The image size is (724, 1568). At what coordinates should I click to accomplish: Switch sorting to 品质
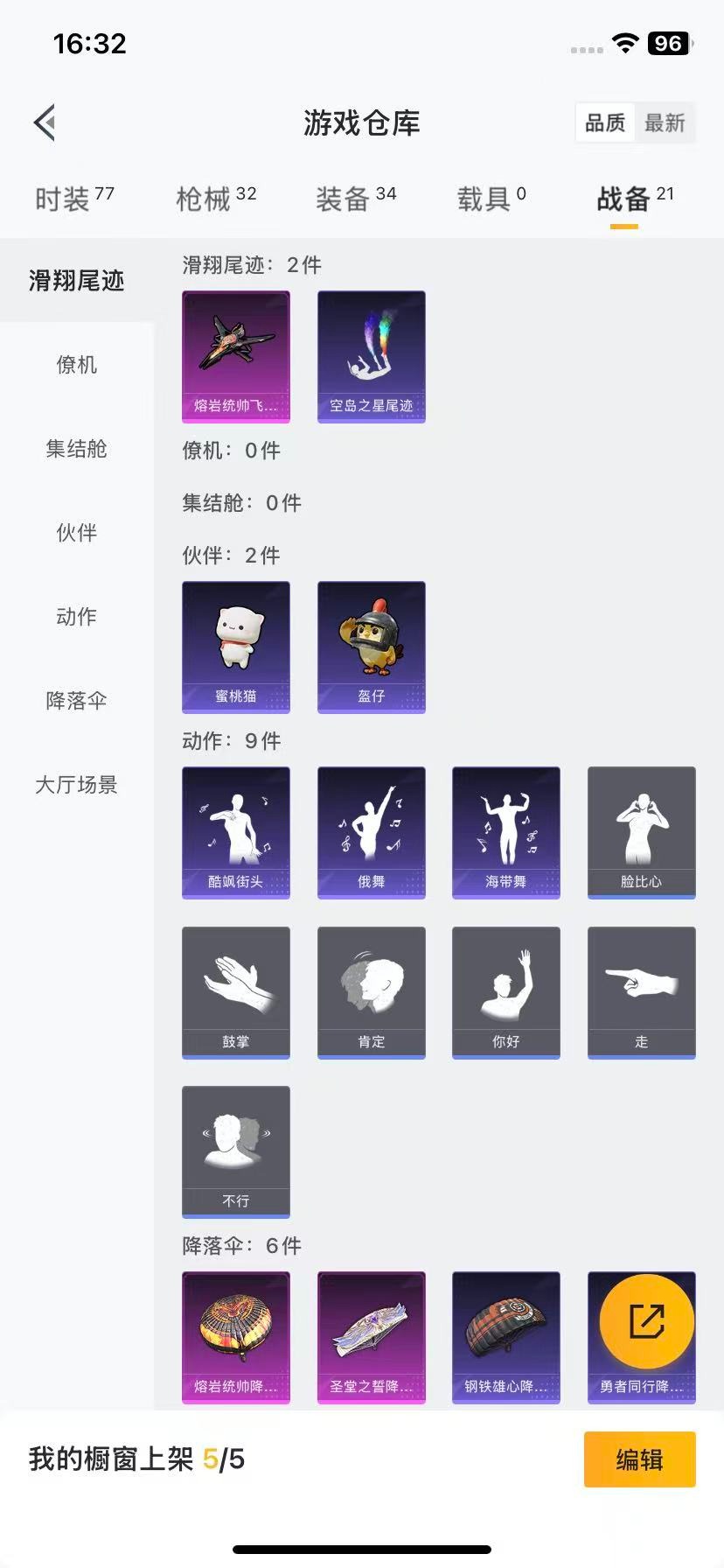[604, 123]
